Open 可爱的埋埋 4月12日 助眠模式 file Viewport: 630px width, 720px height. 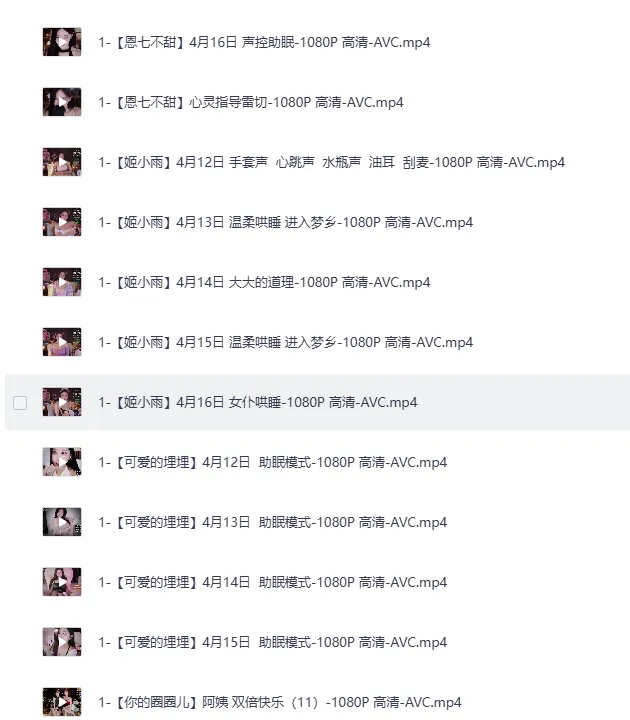tap(272, 462)
